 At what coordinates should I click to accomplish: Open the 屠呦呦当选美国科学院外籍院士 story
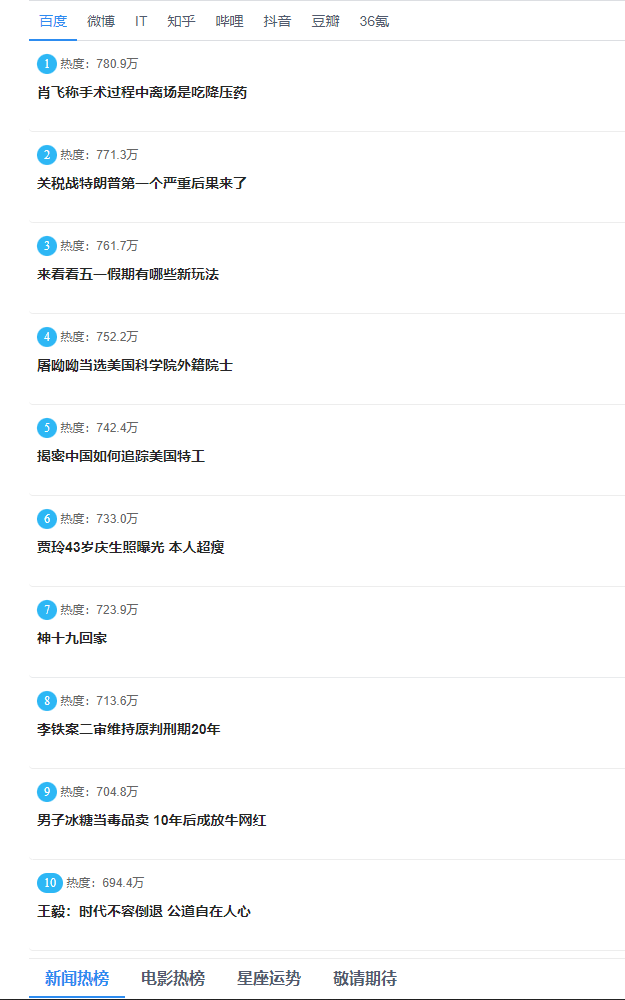135,366
